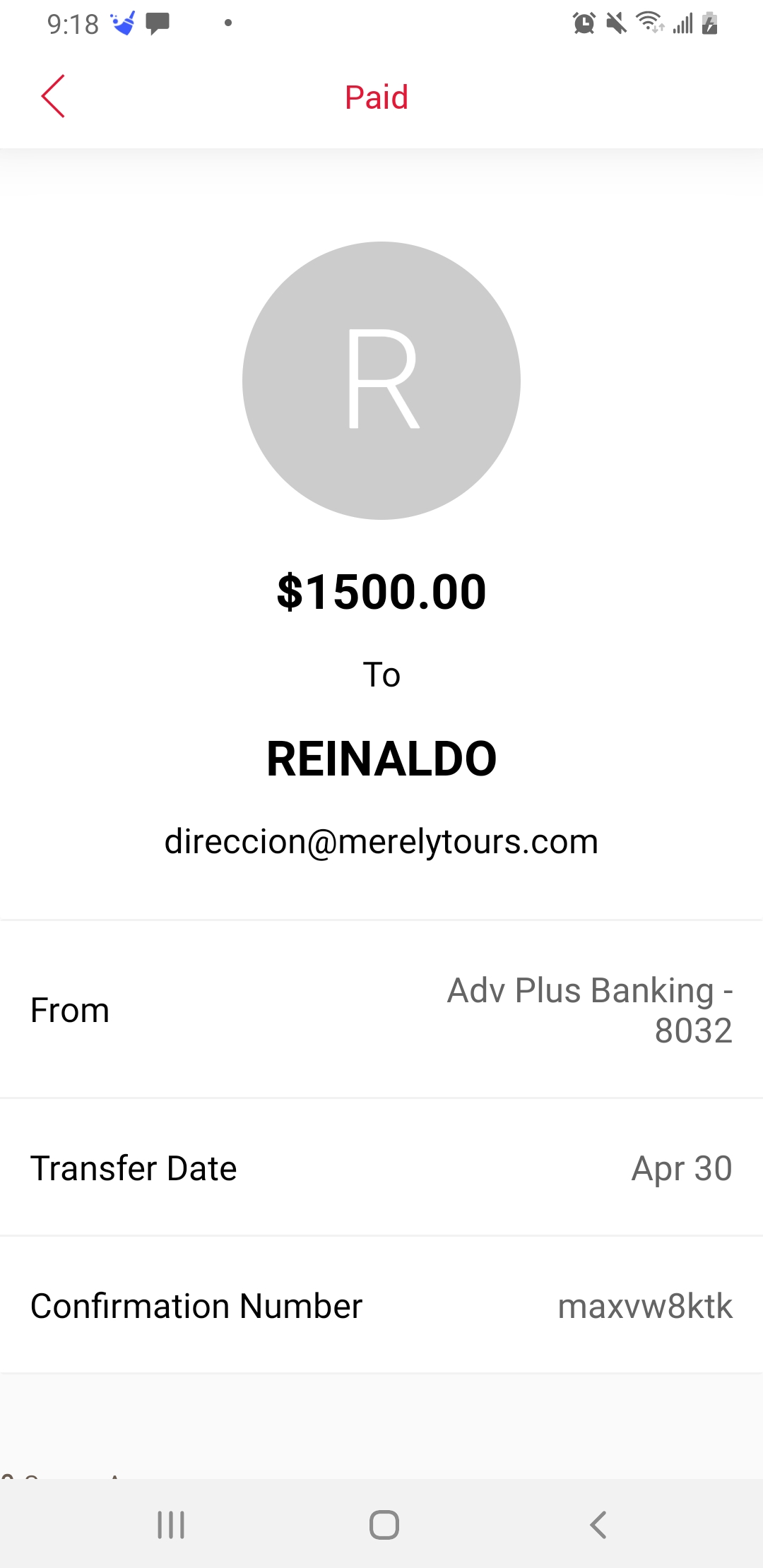The height and width of the screenshot is (1568, 763).
Task: Open the recent apps view
Action: (x=171, y=1525)
